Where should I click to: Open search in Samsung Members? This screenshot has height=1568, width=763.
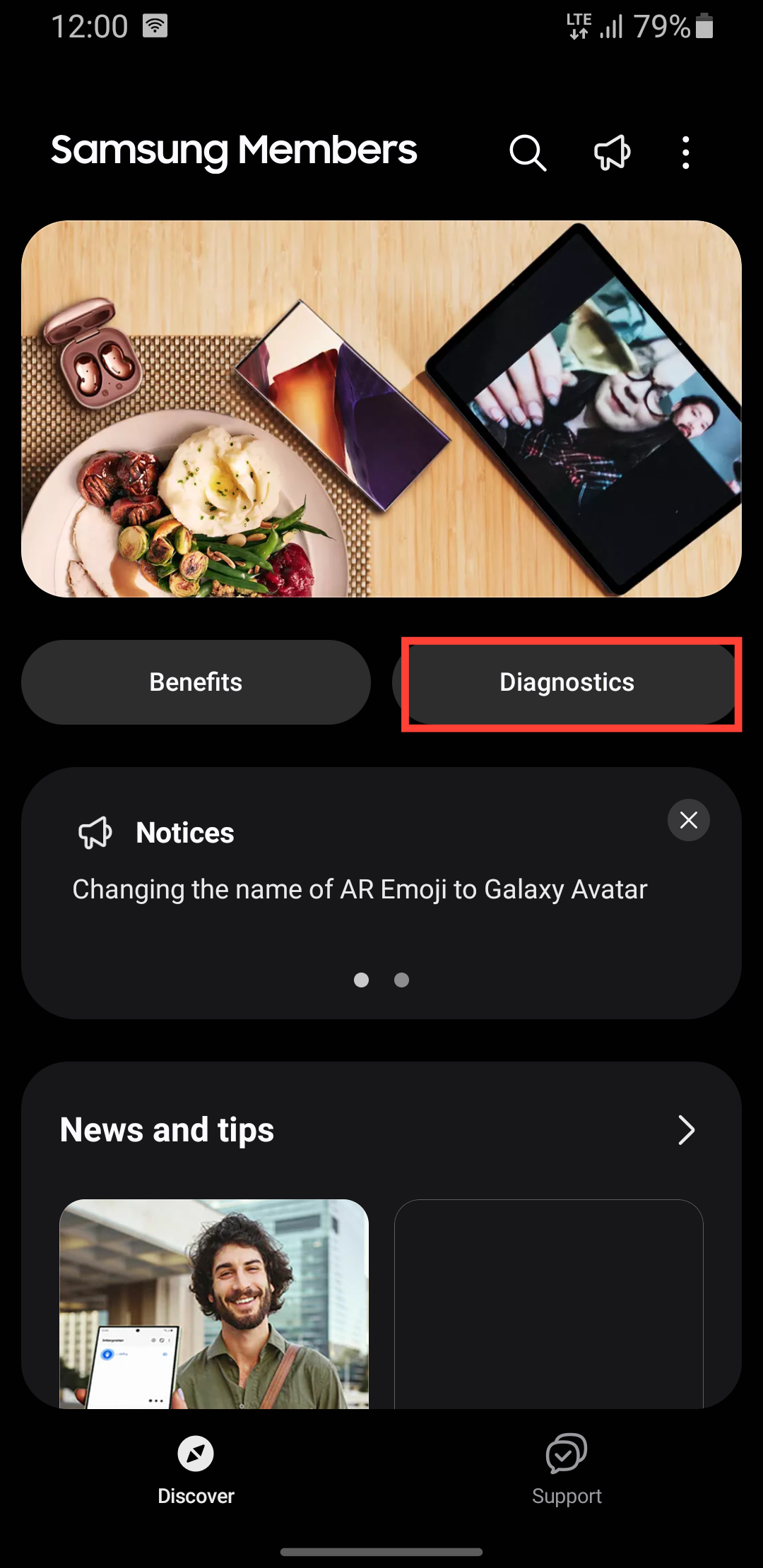click(528, 153)
